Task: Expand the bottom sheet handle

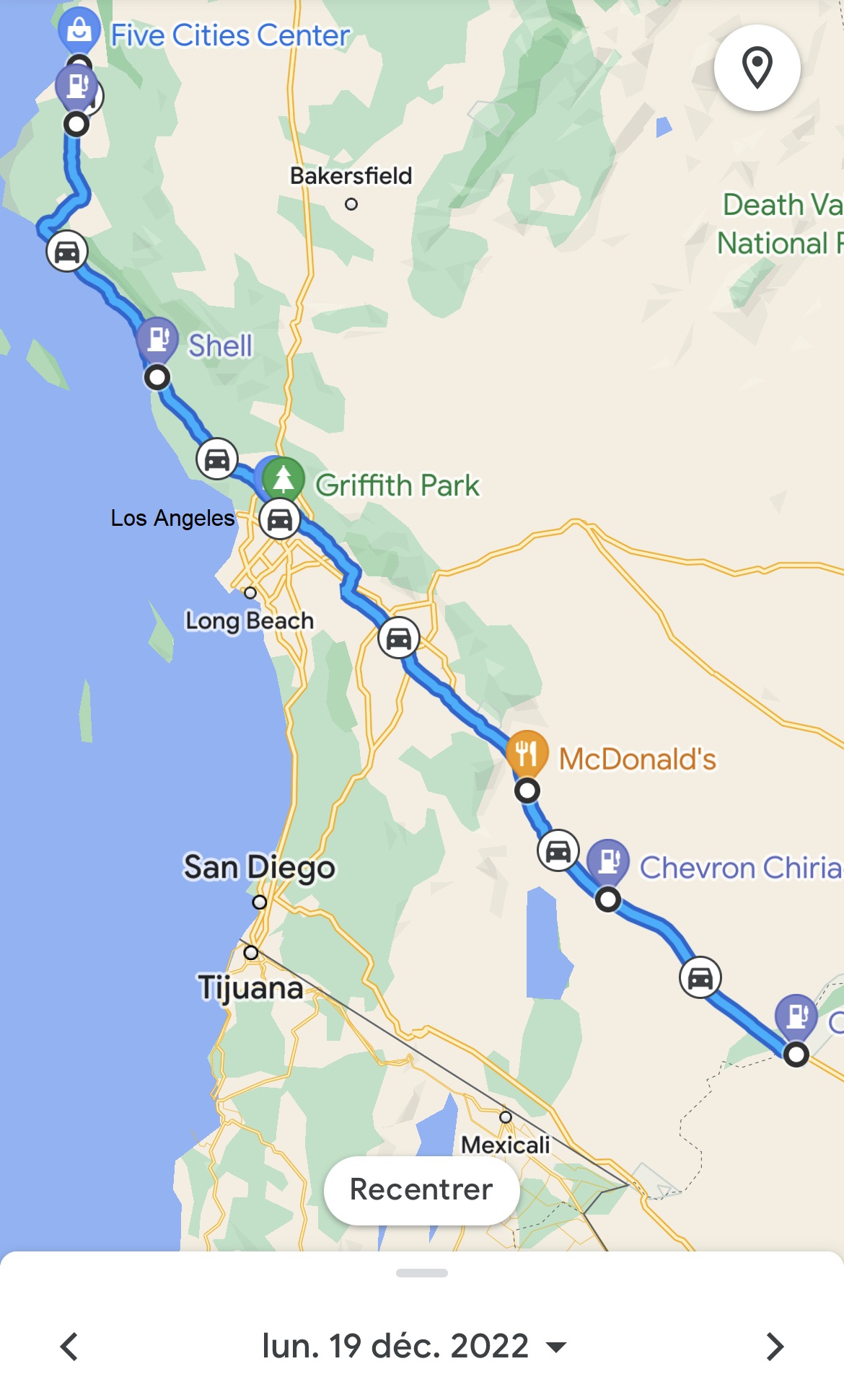Action: [422, 1273]
